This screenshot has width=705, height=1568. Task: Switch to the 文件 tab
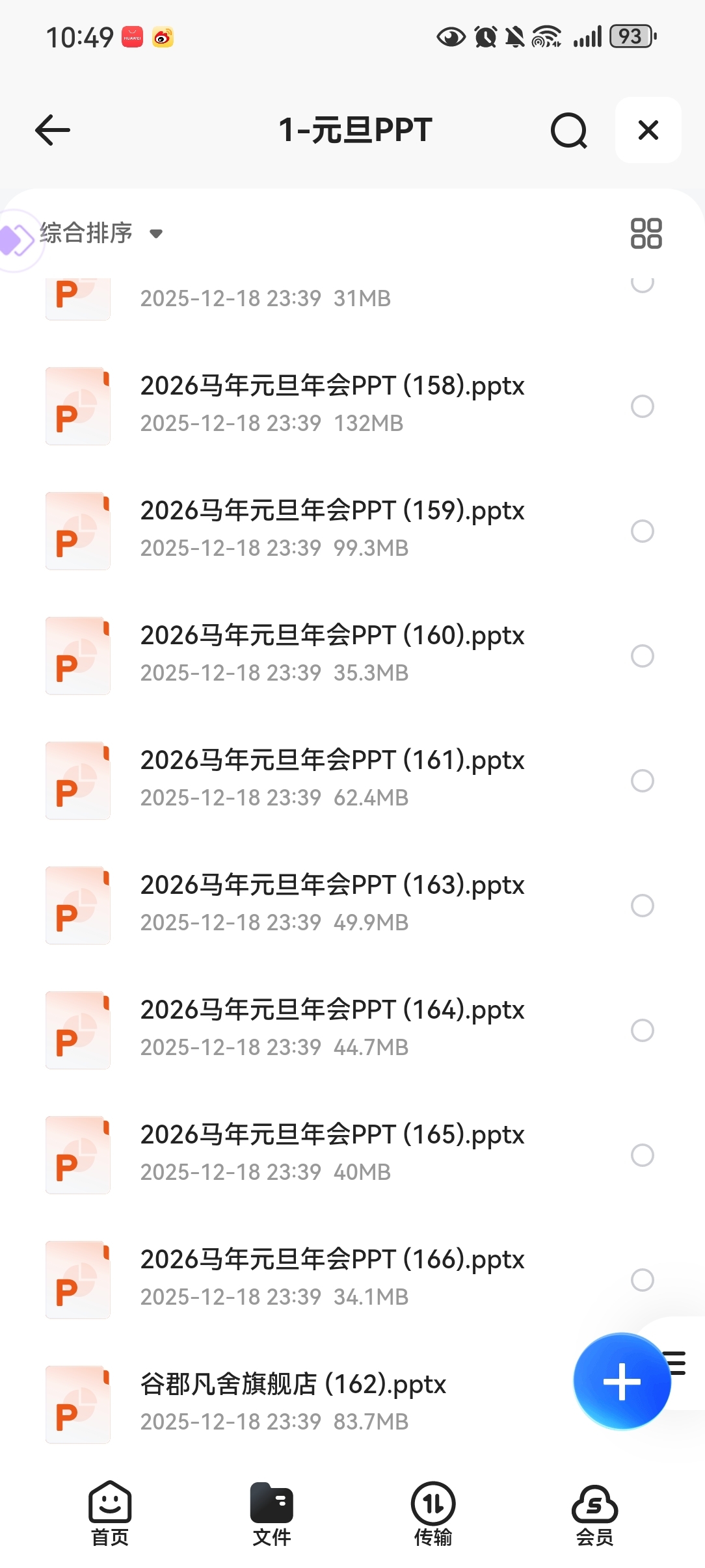pos(272,1513)
